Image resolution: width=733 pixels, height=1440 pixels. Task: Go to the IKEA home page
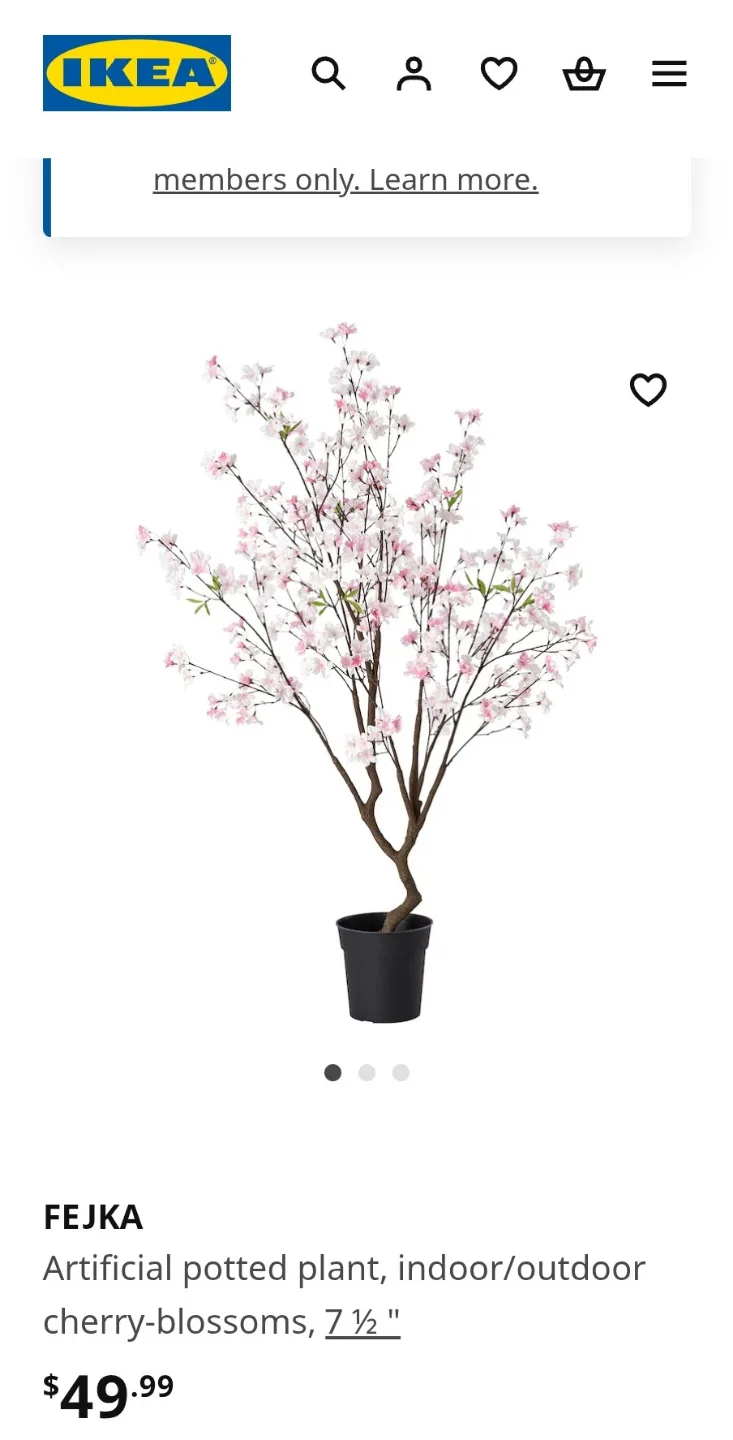(x=137, y=73)
